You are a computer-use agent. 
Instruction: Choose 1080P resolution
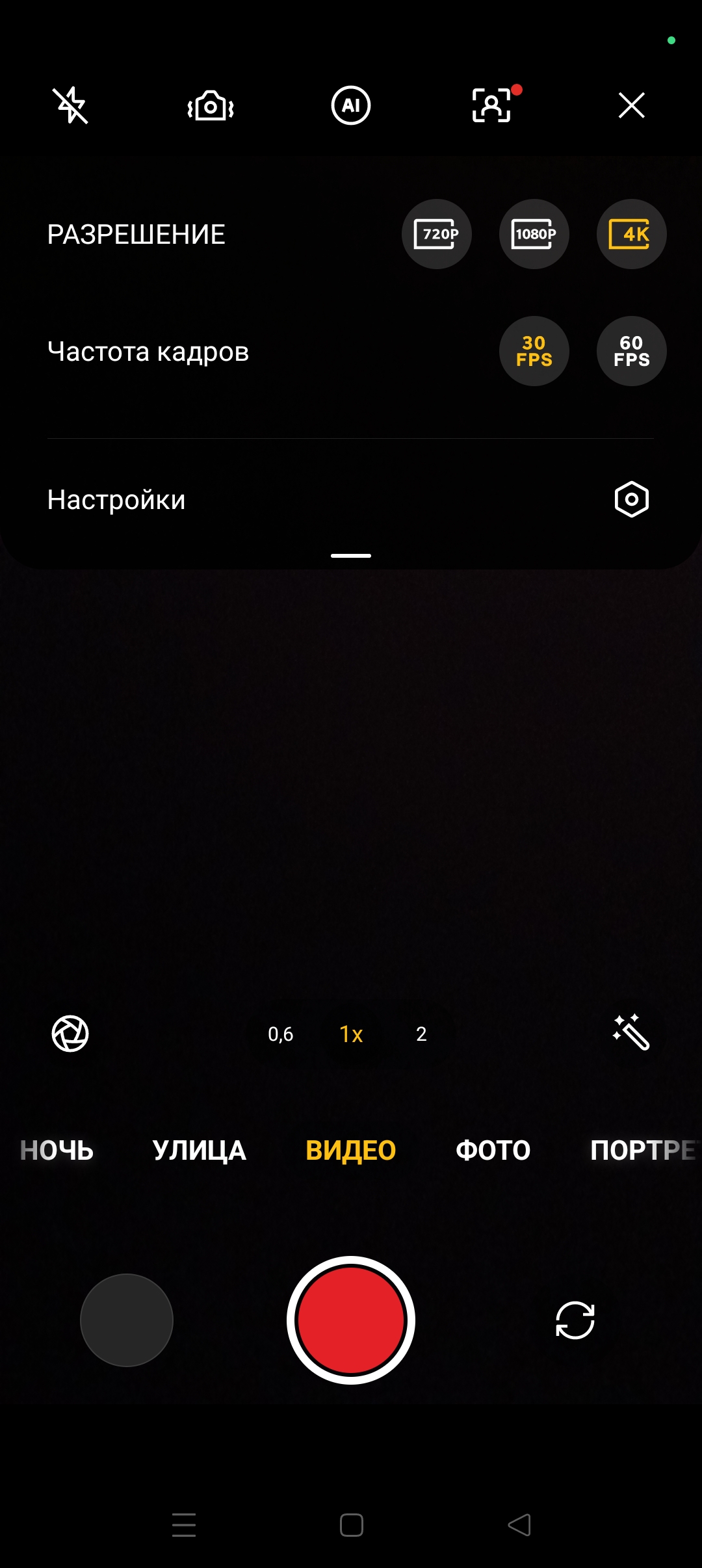534,234
